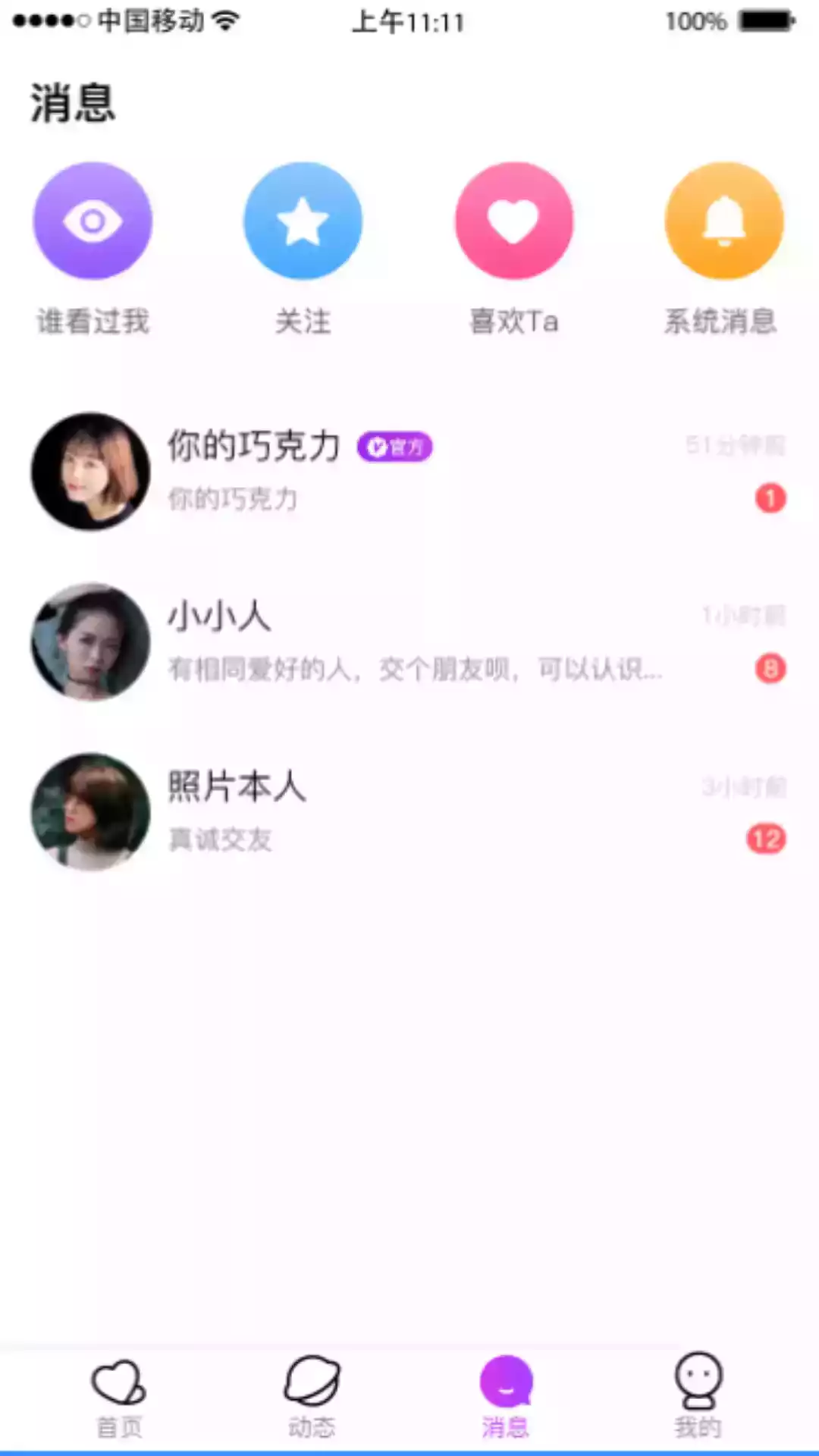Tap the battery icon showing 100%

[766, 20]
